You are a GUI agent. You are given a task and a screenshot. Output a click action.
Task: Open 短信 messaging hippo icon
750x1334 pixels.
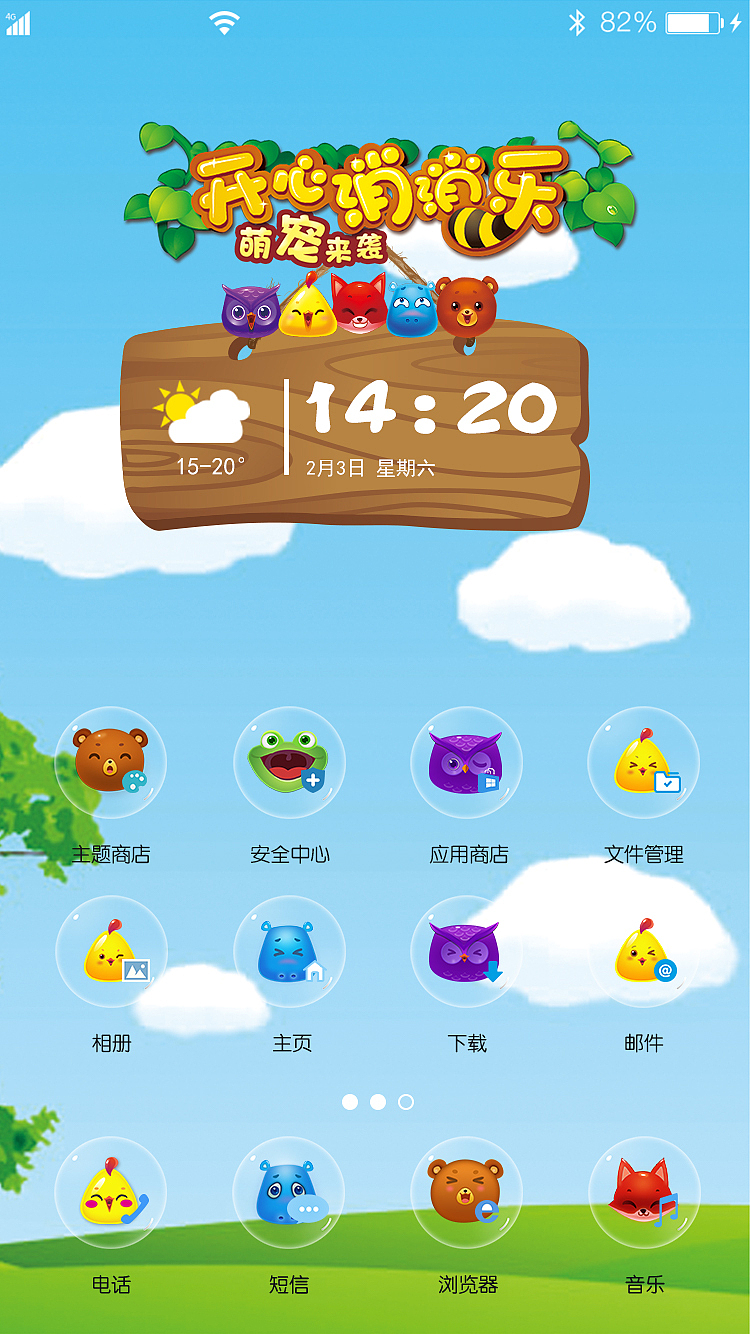(x=288, y=1193)
